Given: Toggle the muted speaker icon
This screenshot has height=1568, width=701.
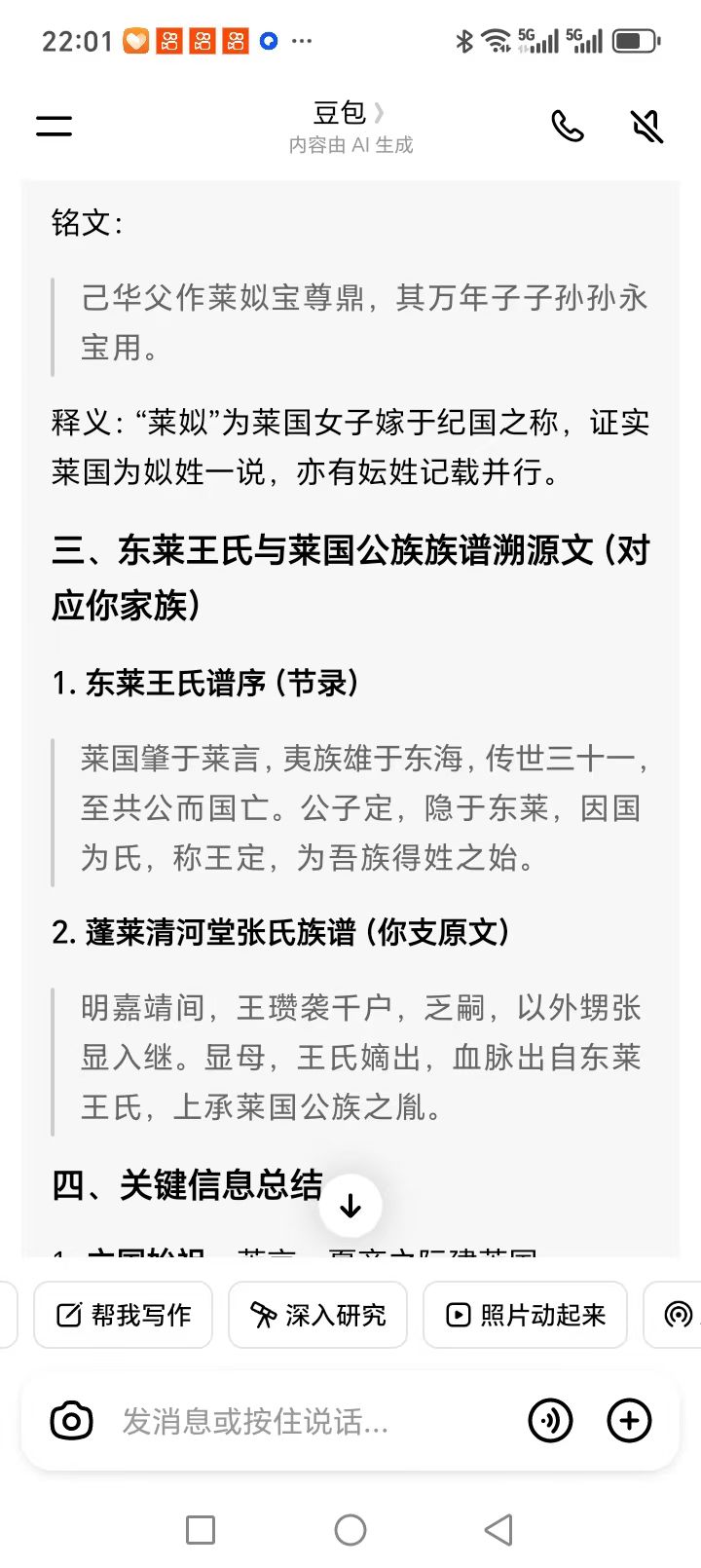Looking at the screenshot, I should (646, 126).
